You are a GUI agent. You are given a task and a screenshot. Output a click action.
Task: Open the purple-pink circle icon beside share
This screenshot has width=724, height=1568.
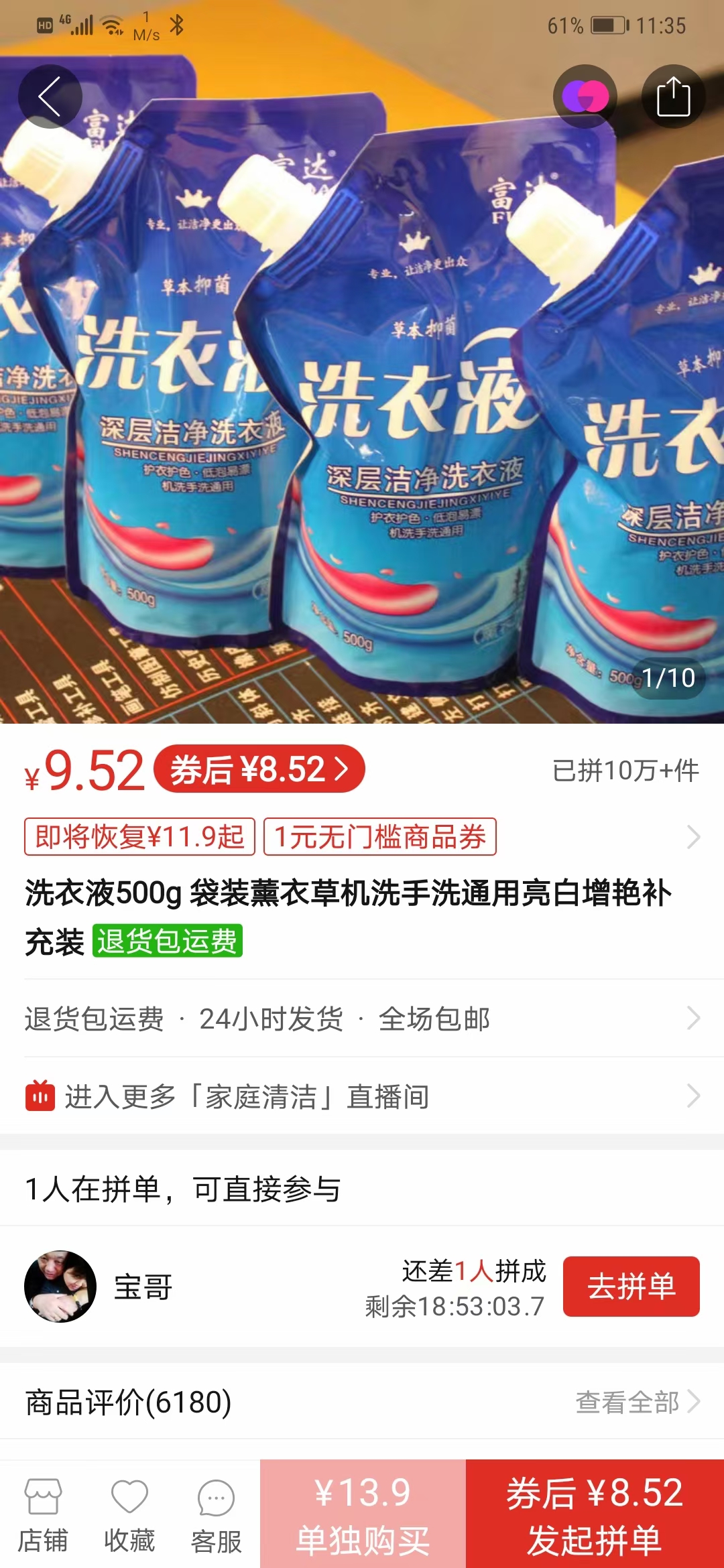(585, 96)
